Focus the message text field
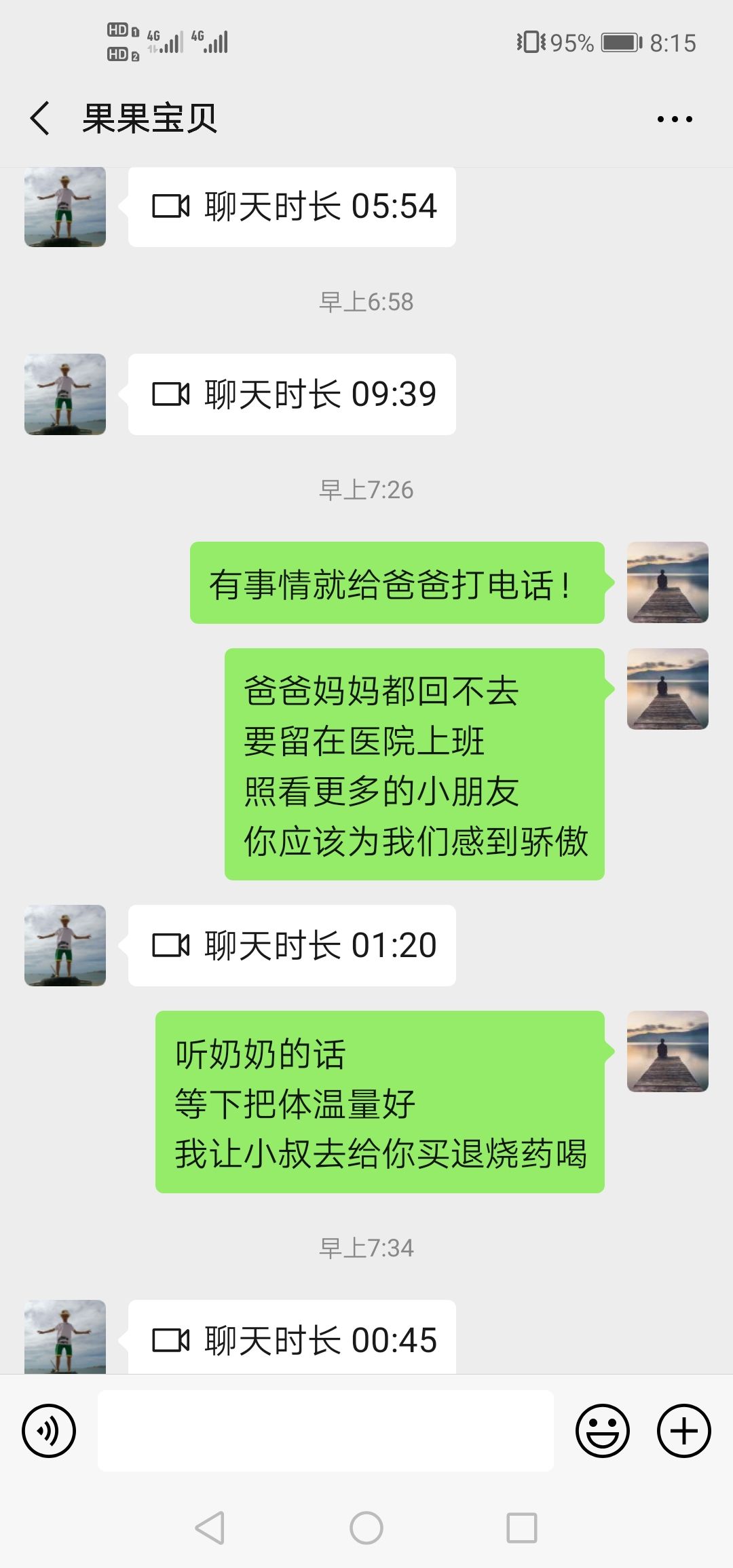Viewport: 733px width, 1568px height. tap(326, 1431)
